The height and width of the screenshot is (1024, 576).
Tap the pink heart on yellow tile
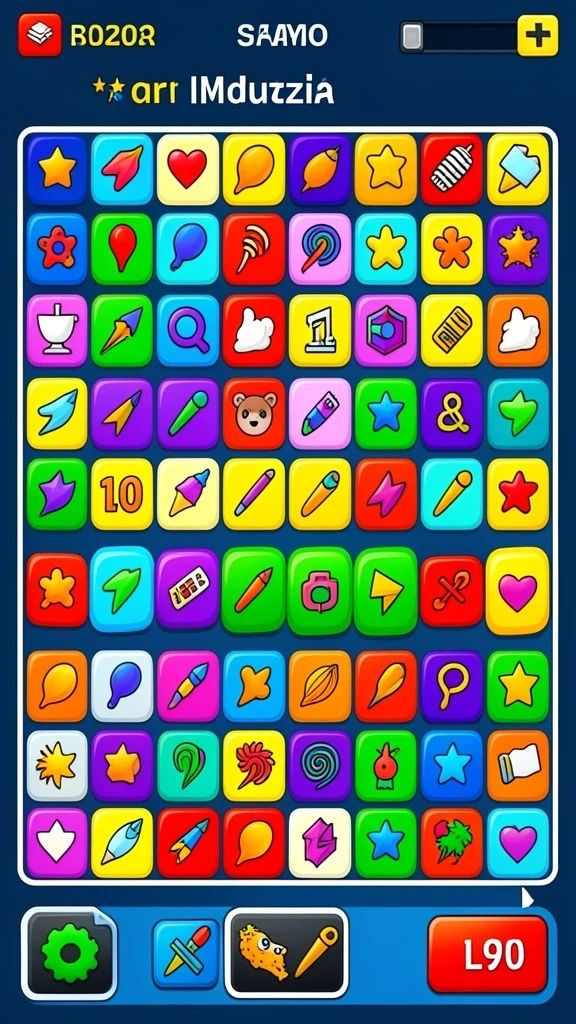518,591
